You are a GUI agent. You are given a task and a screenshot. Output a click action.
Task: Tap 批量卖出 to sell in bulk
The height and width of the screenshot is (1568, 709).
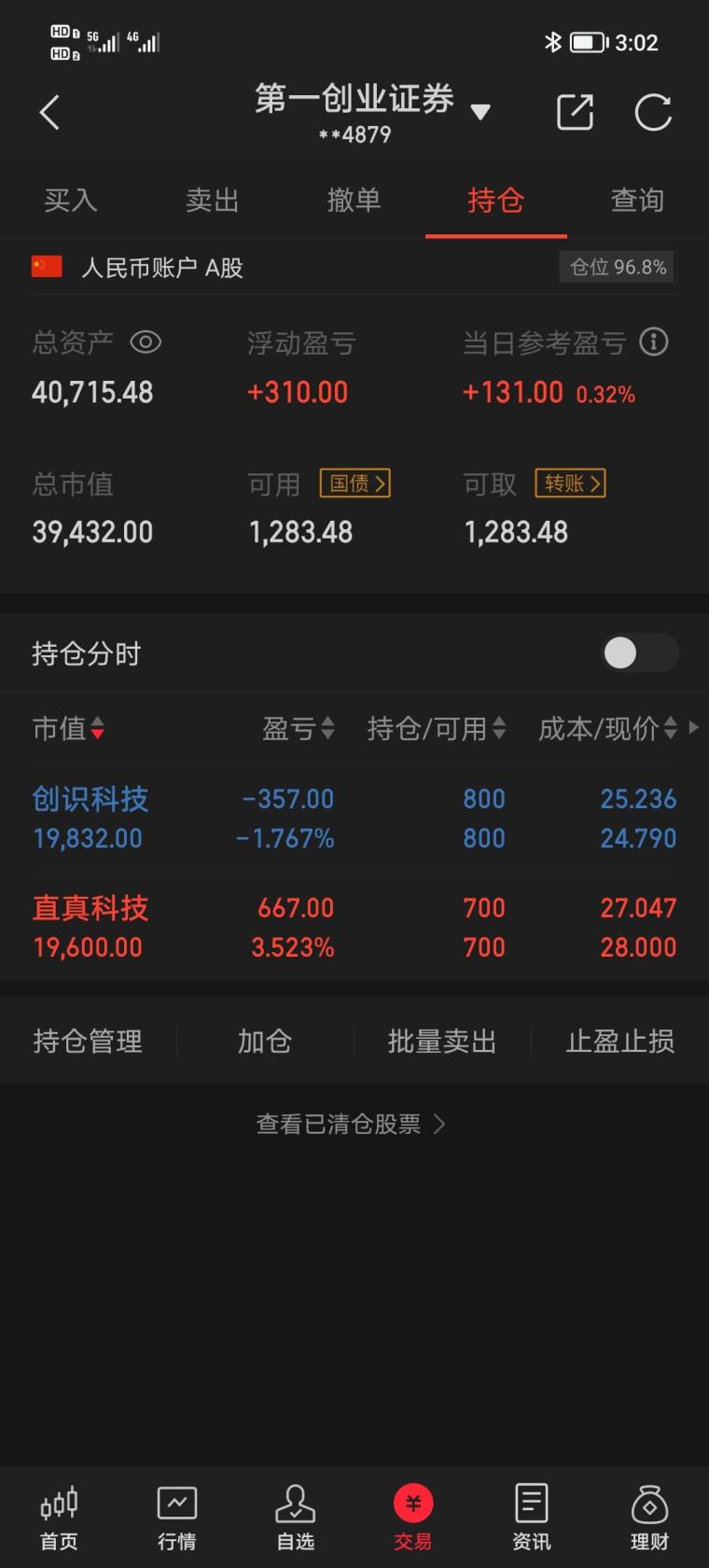[442, 1041]
